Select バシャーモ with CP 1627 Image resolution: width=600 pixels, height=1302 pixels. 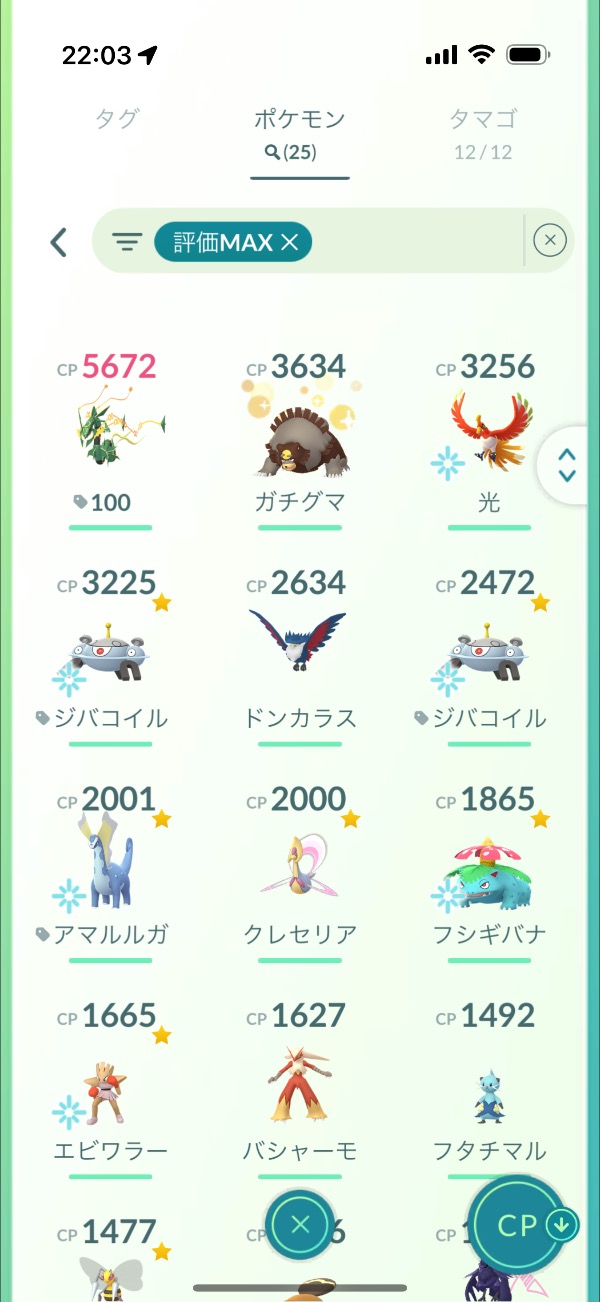point(300,1085)
